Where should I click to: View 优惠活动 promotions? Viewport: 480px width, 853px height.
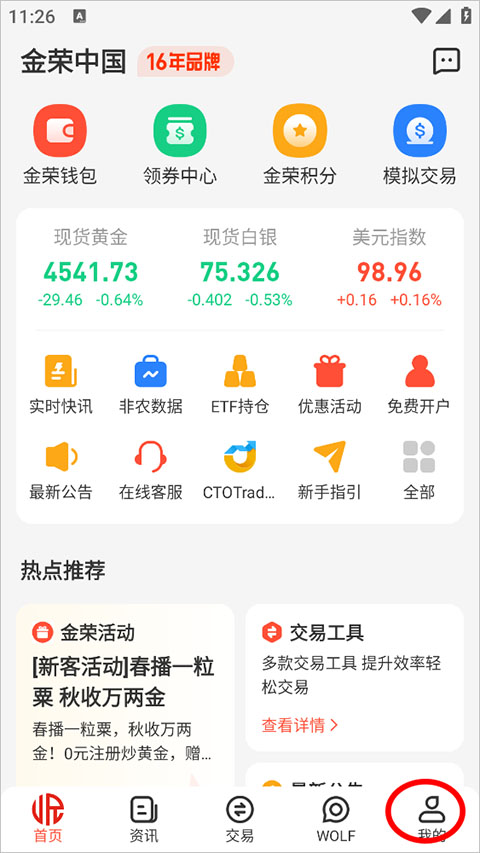(330, 384)
